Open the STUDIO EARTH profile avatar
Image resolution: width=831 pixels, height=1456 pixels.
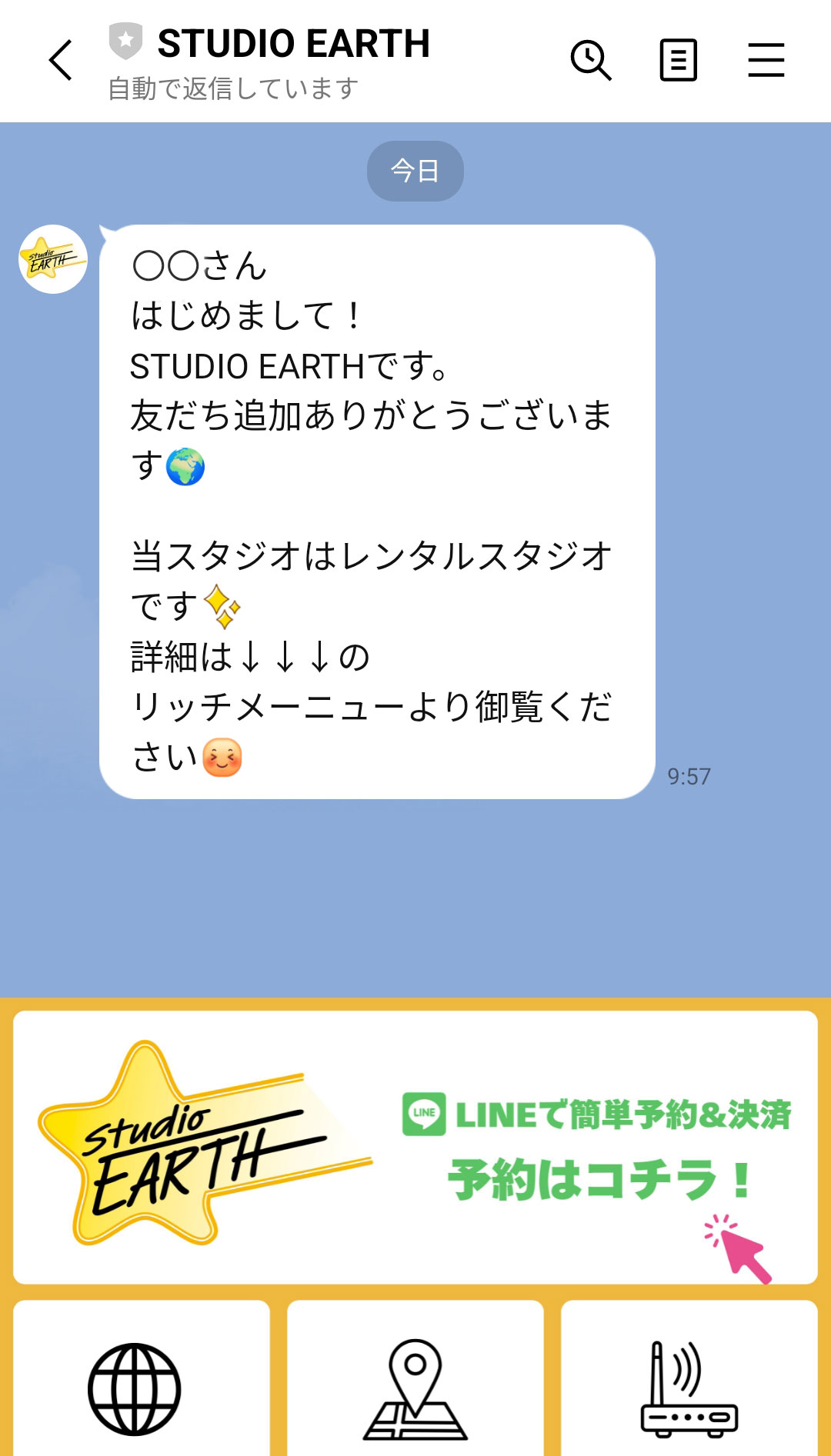coord(53,259)
